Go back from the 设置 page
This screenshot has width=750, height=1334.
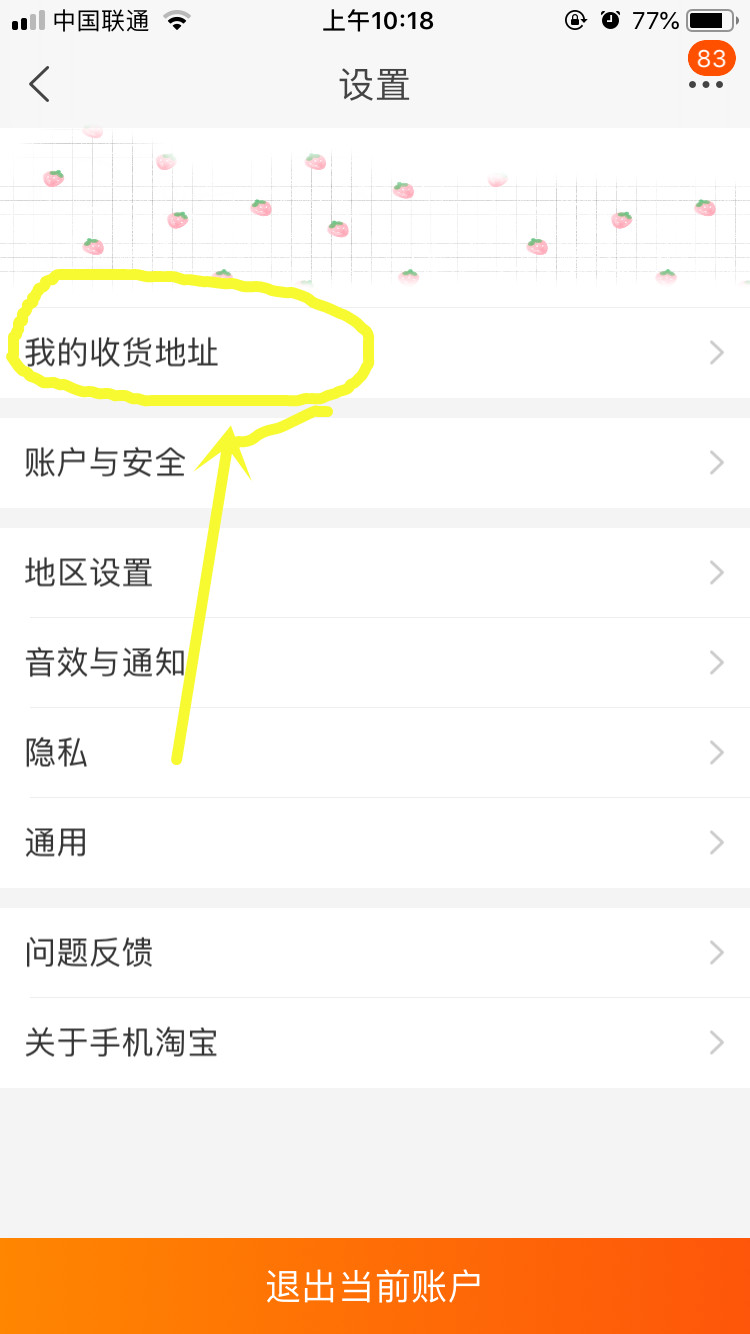[x=40, y=85]
